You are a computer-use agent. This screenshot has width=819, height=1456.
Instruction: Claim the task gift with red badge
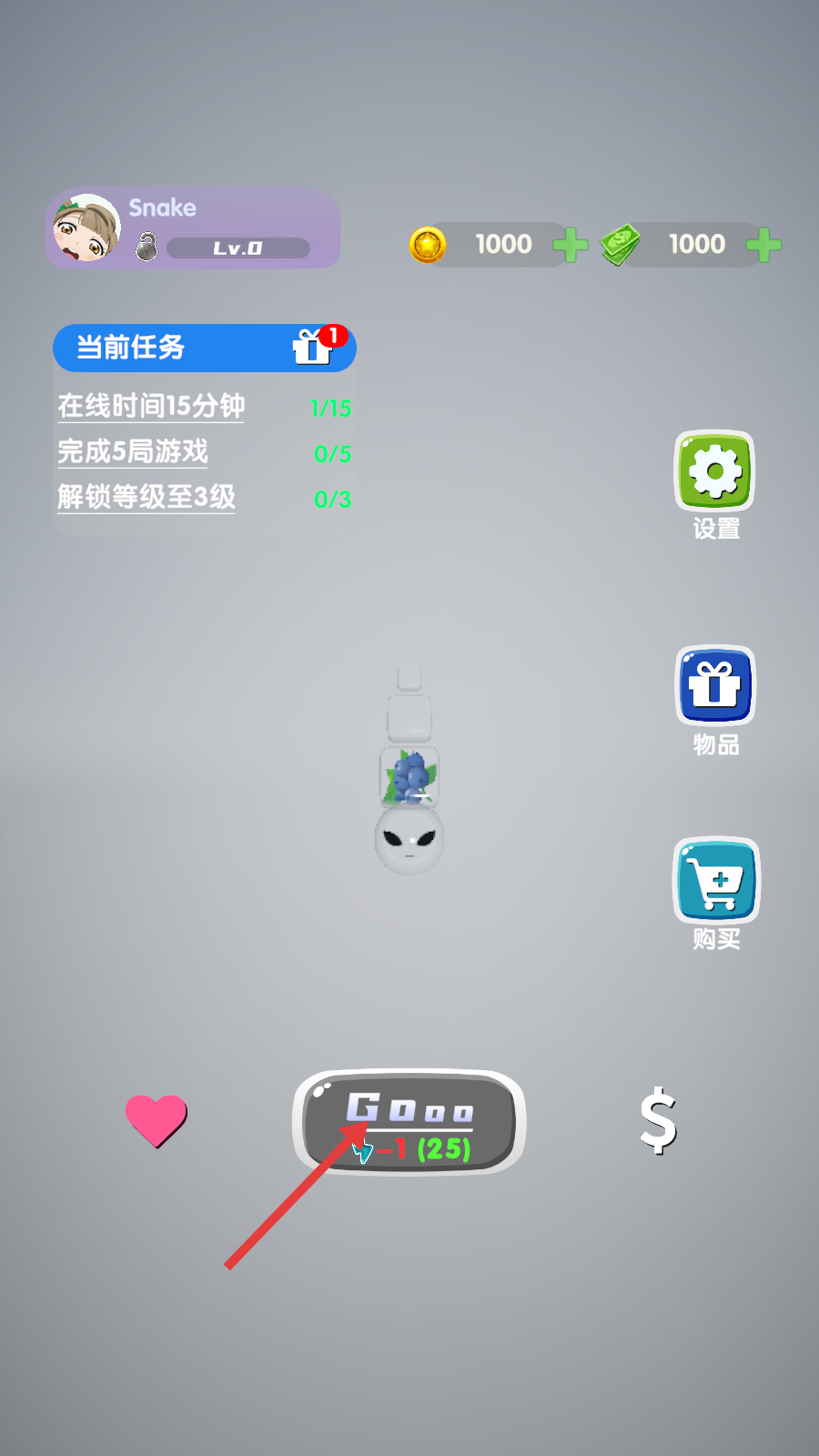314,347
